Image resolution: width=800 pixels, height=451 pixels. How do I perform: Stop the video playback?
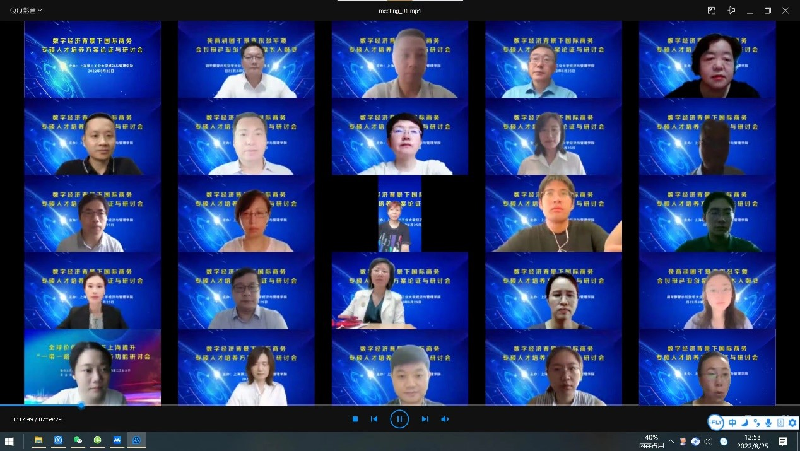[x=355, y=419]
